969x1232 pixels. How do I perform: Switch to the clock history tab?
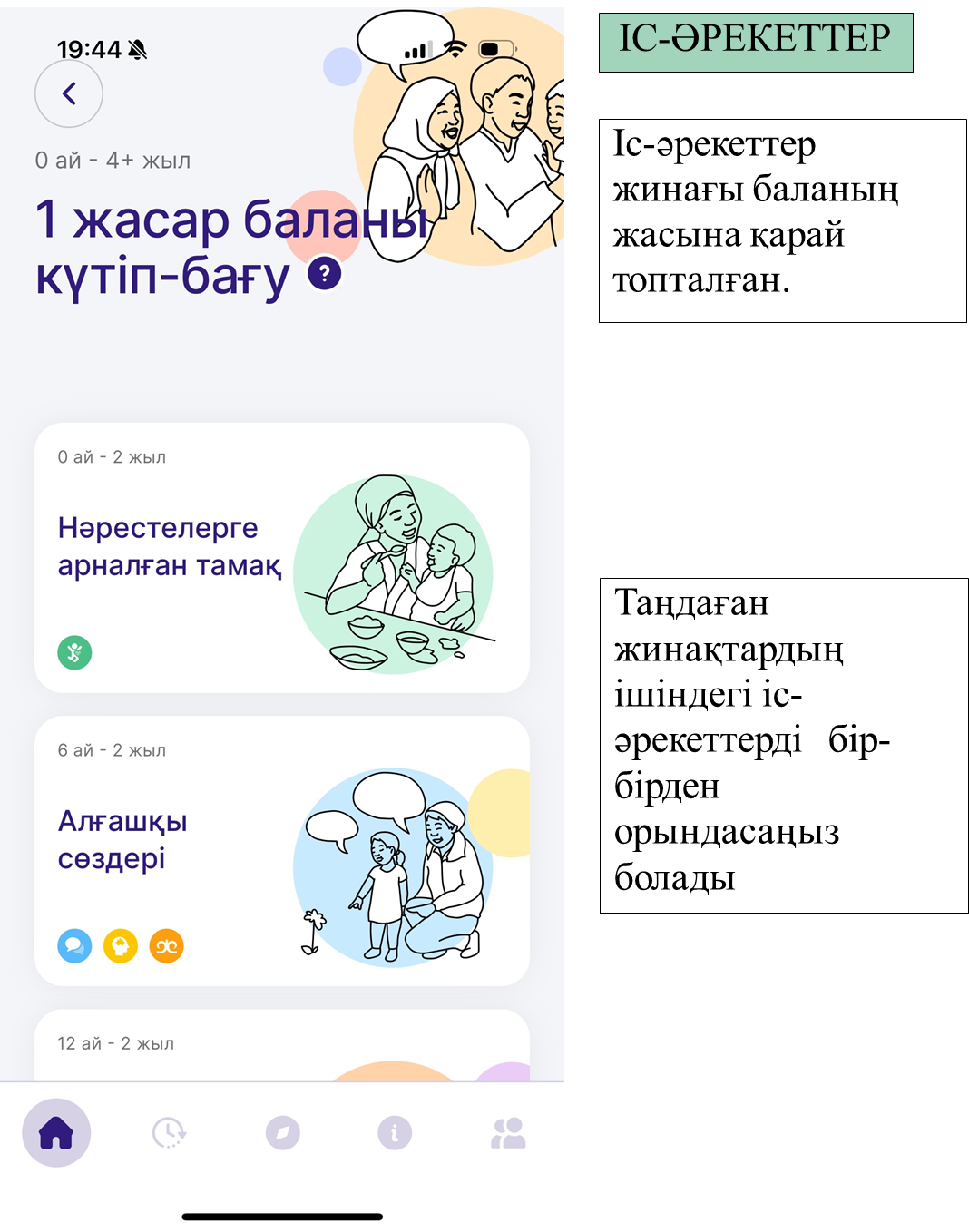pos(169,1132)
